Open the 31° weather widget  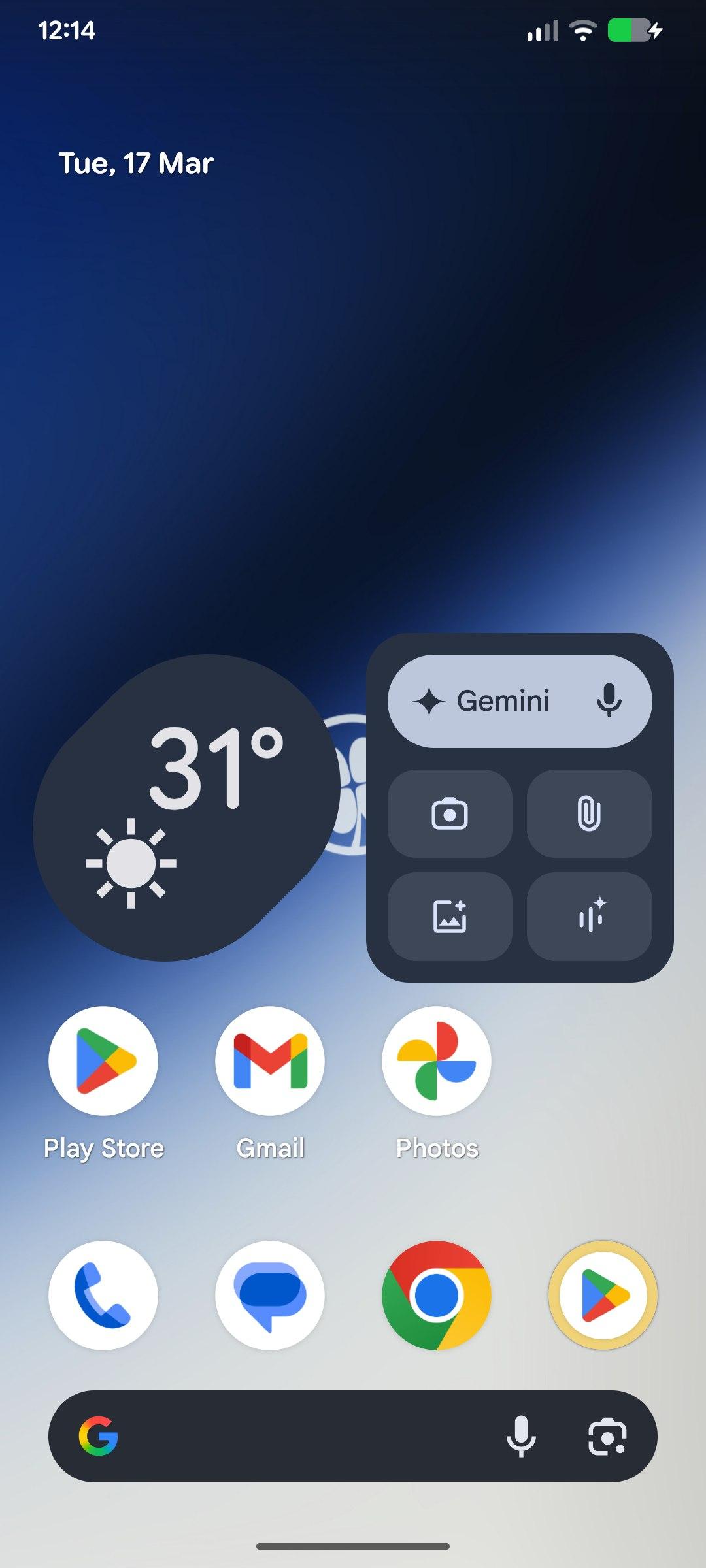coord(186,808)
